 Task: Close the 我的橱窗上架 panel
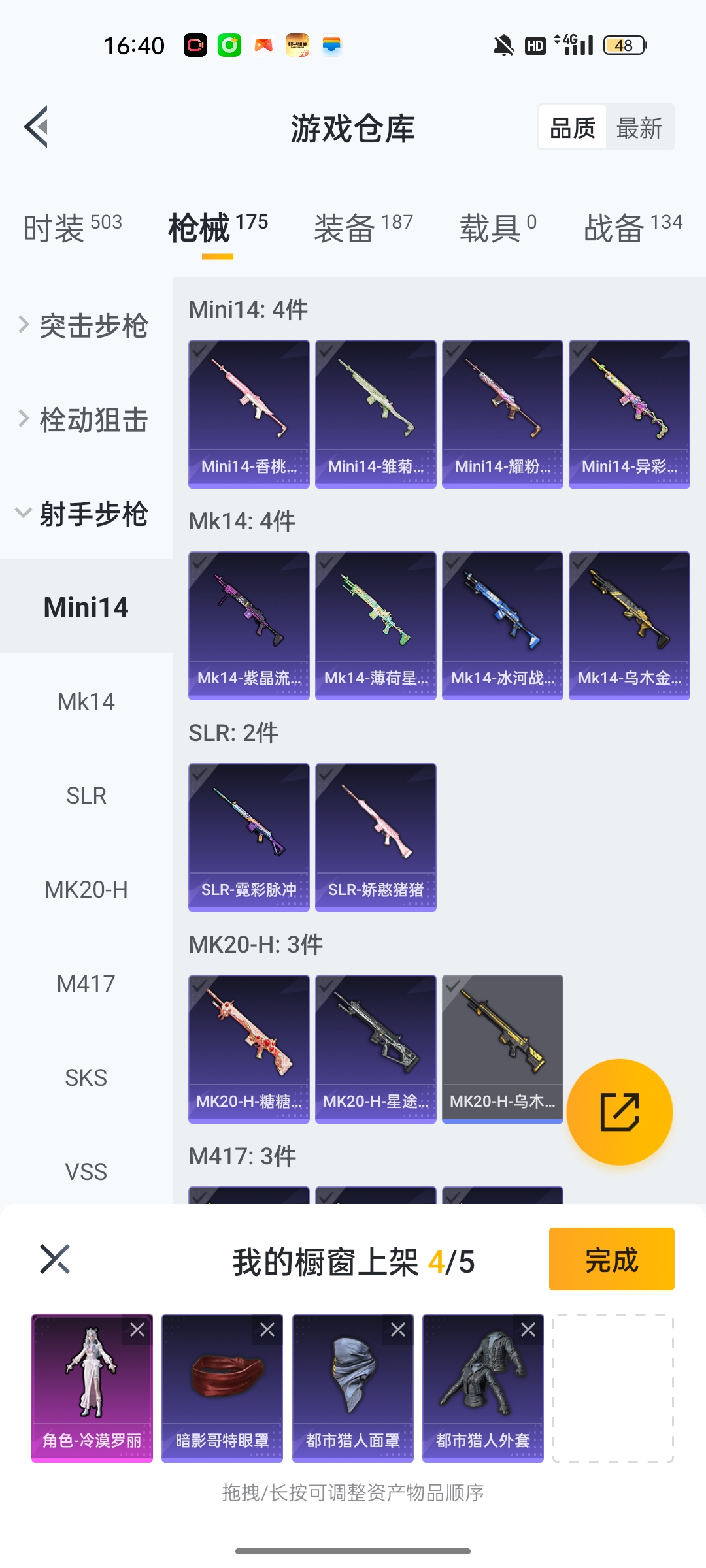coord(55,1259)
